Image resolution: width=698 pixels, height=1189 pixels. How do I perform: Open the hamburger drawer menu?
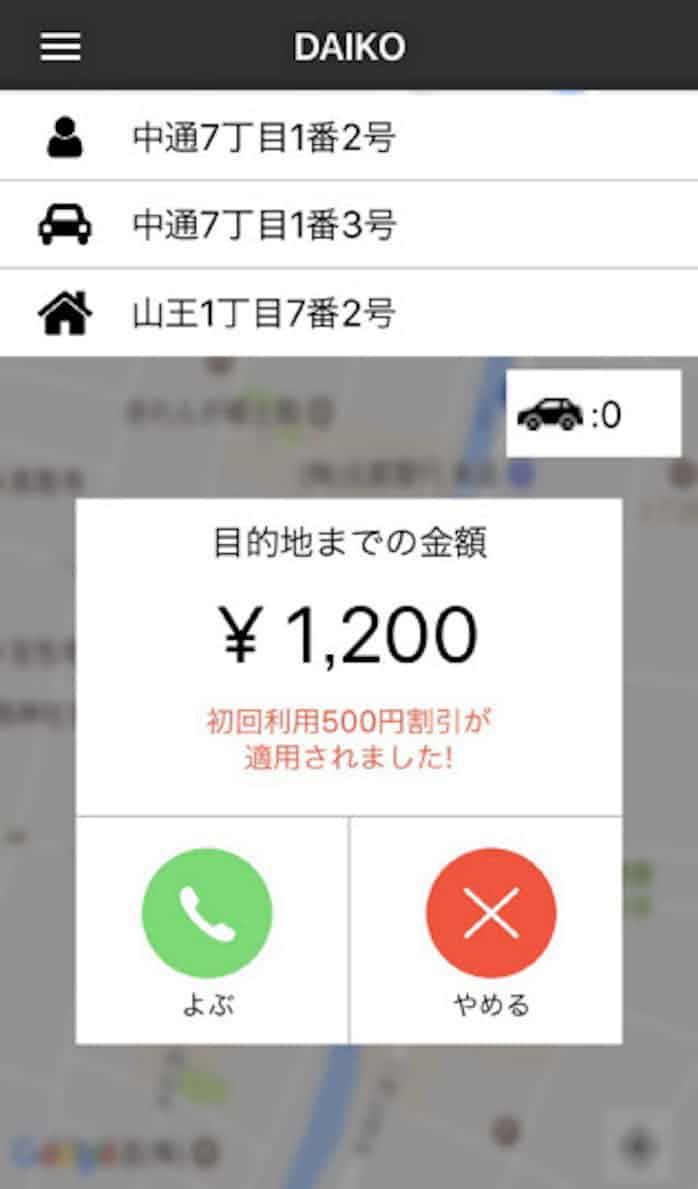click(x=61, y=46)
